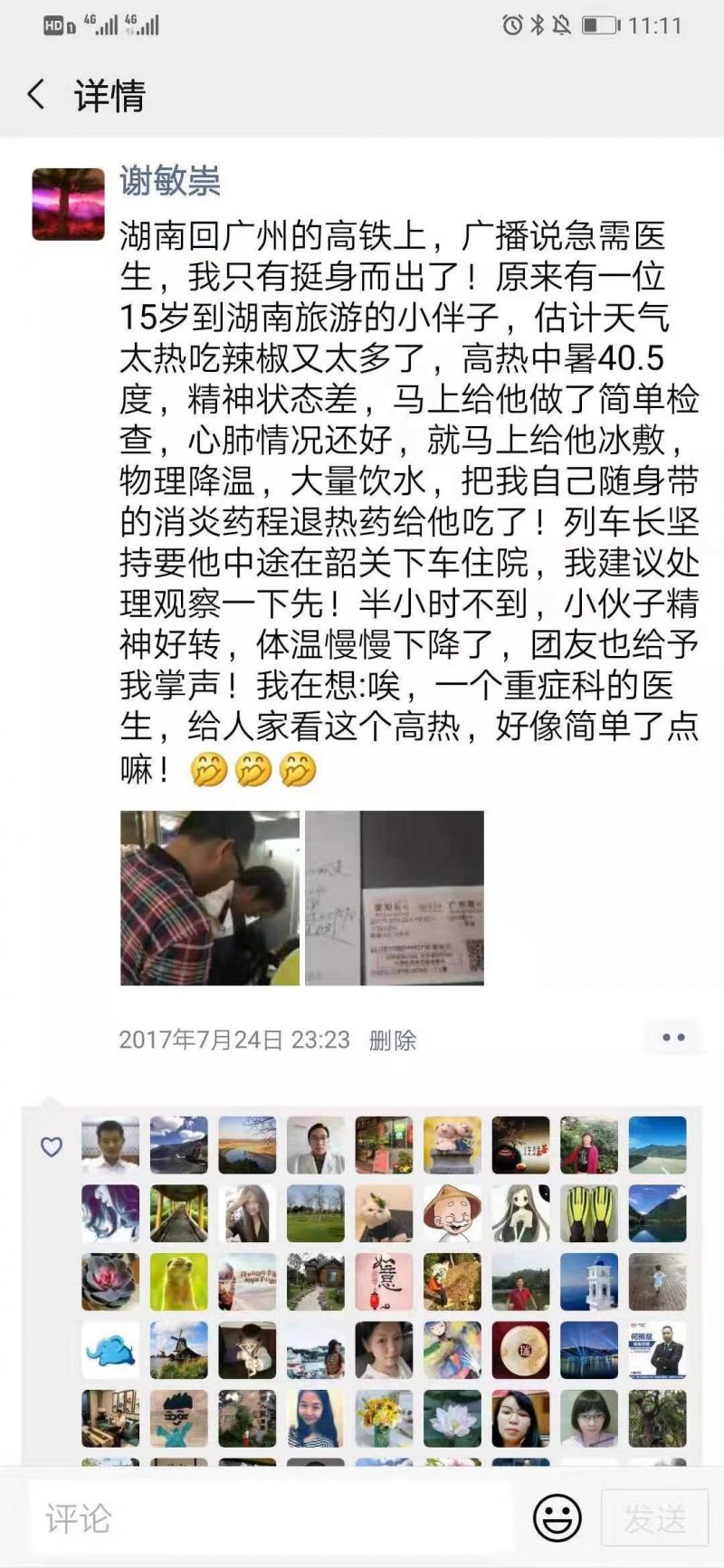
Task: Tap the 评论 comment input field
Action: (271, 1517)
